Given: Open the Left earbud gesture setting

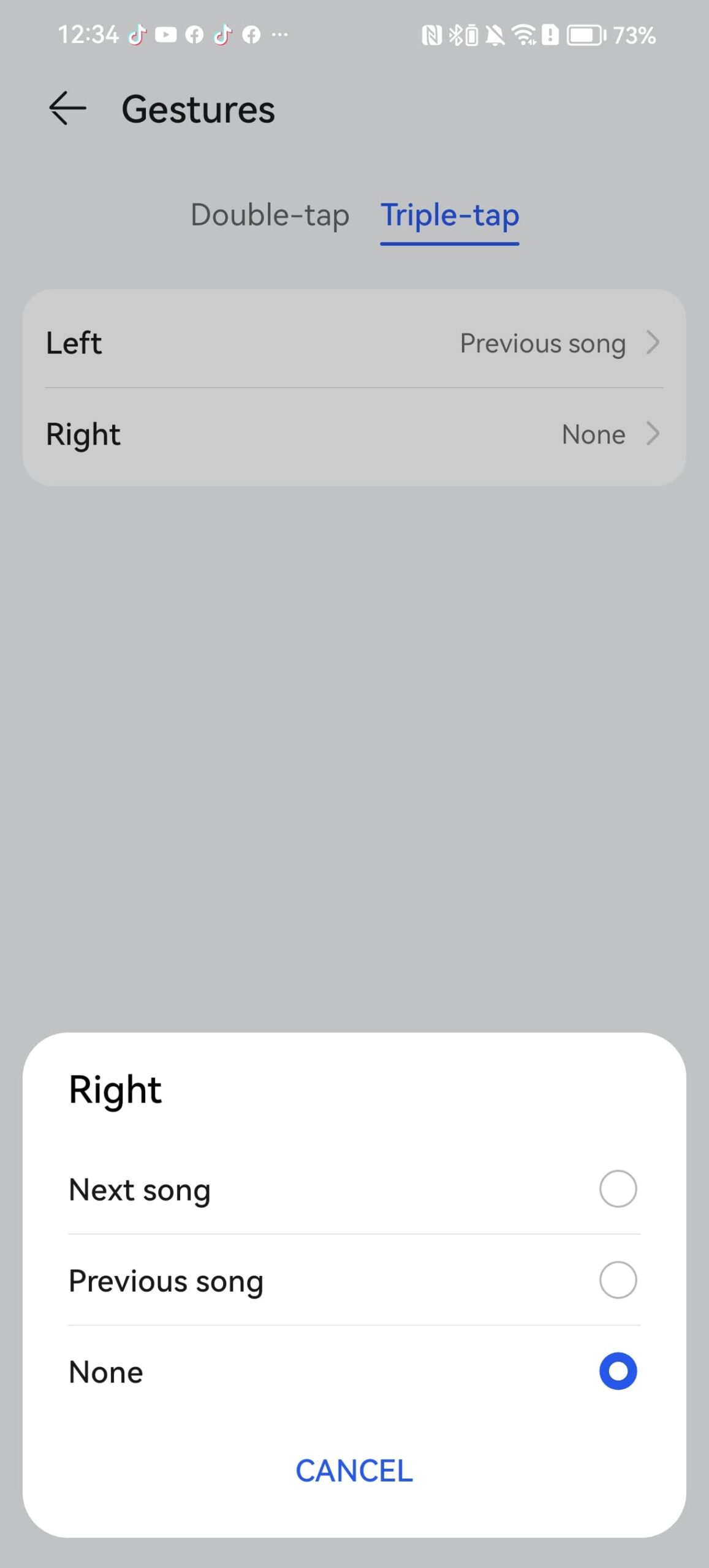Looking at the screenshot, I should (354, 342).
